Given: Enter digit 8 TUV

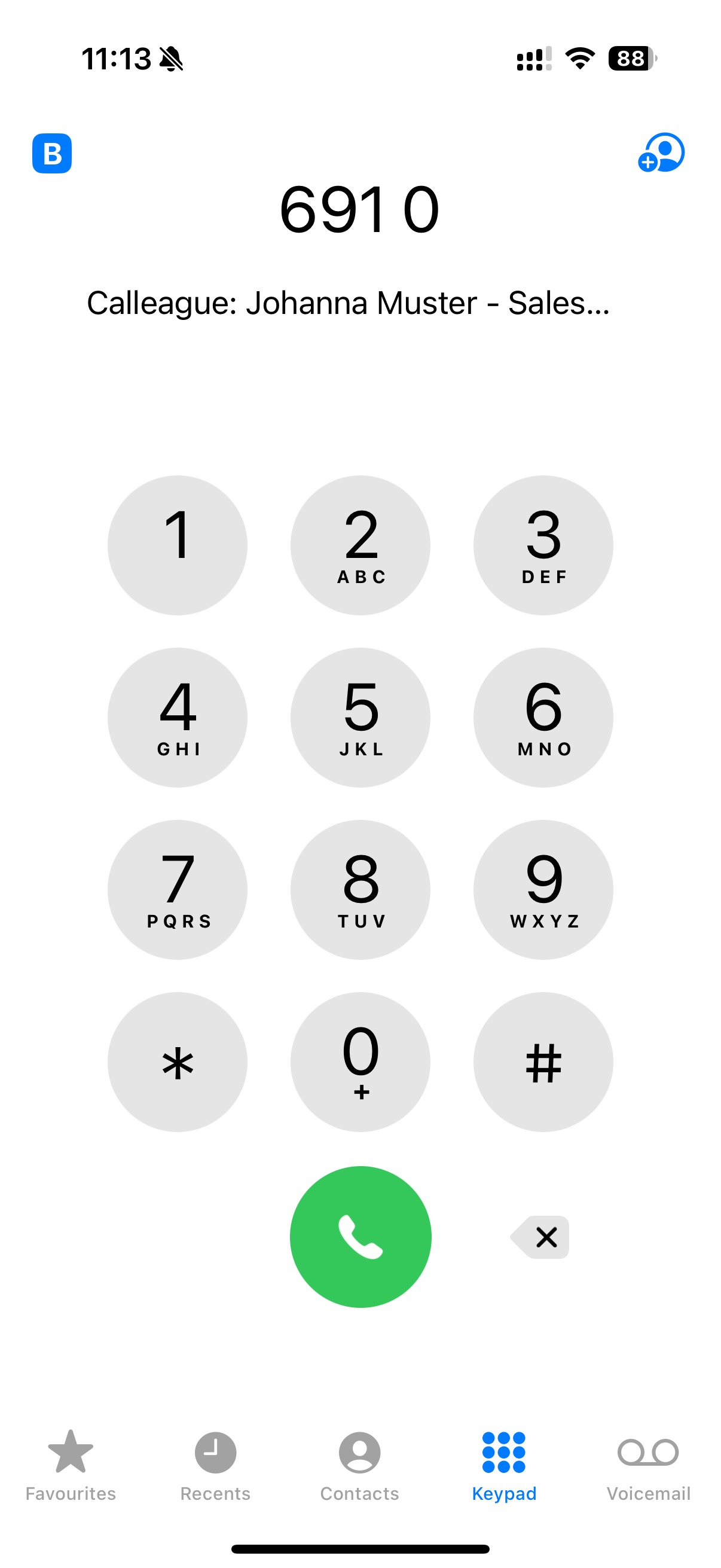Looking at the screenshot, I should point(360,889).
